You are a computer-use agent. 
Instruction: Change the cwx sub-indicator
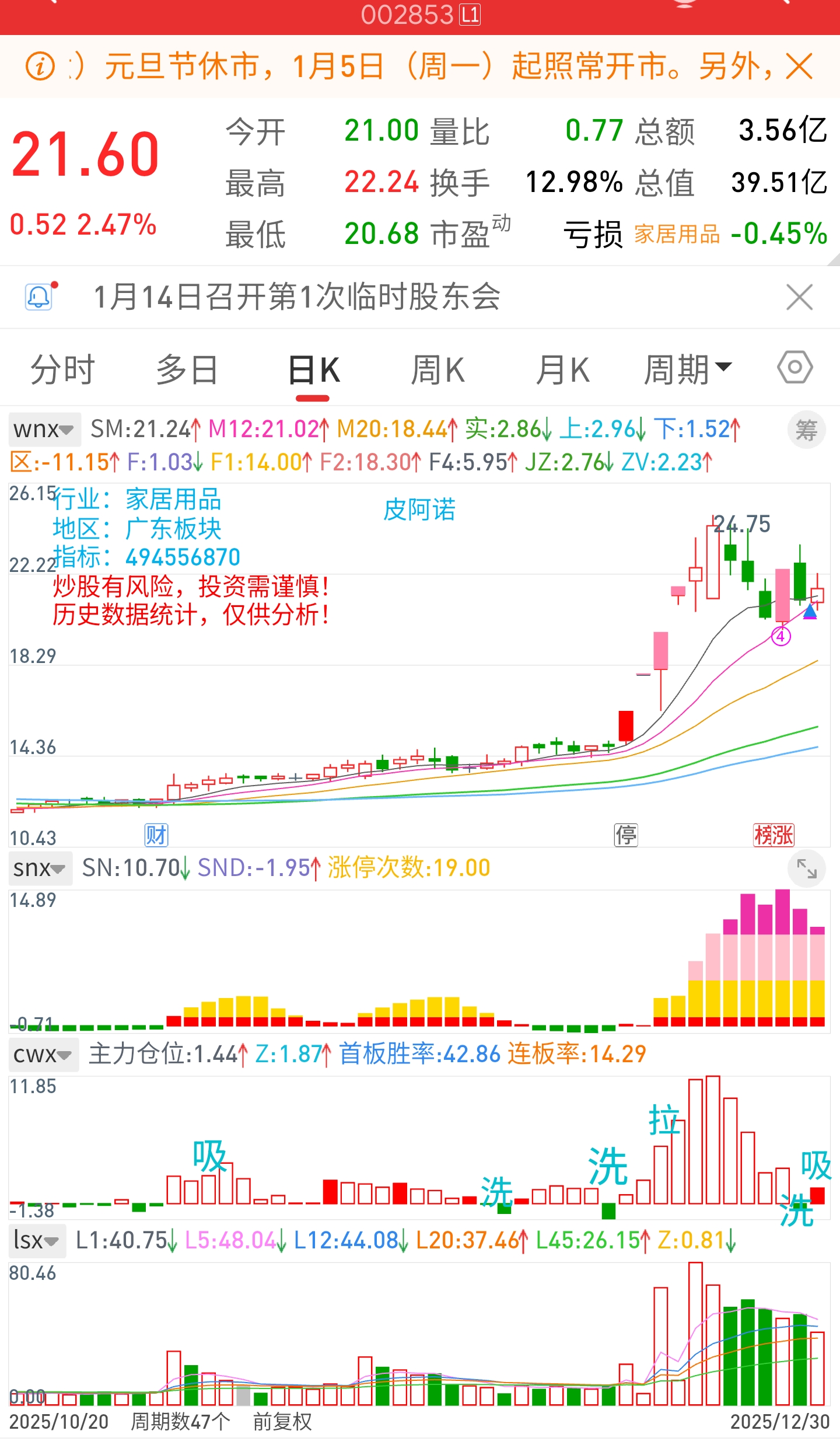coord(43,1055)
